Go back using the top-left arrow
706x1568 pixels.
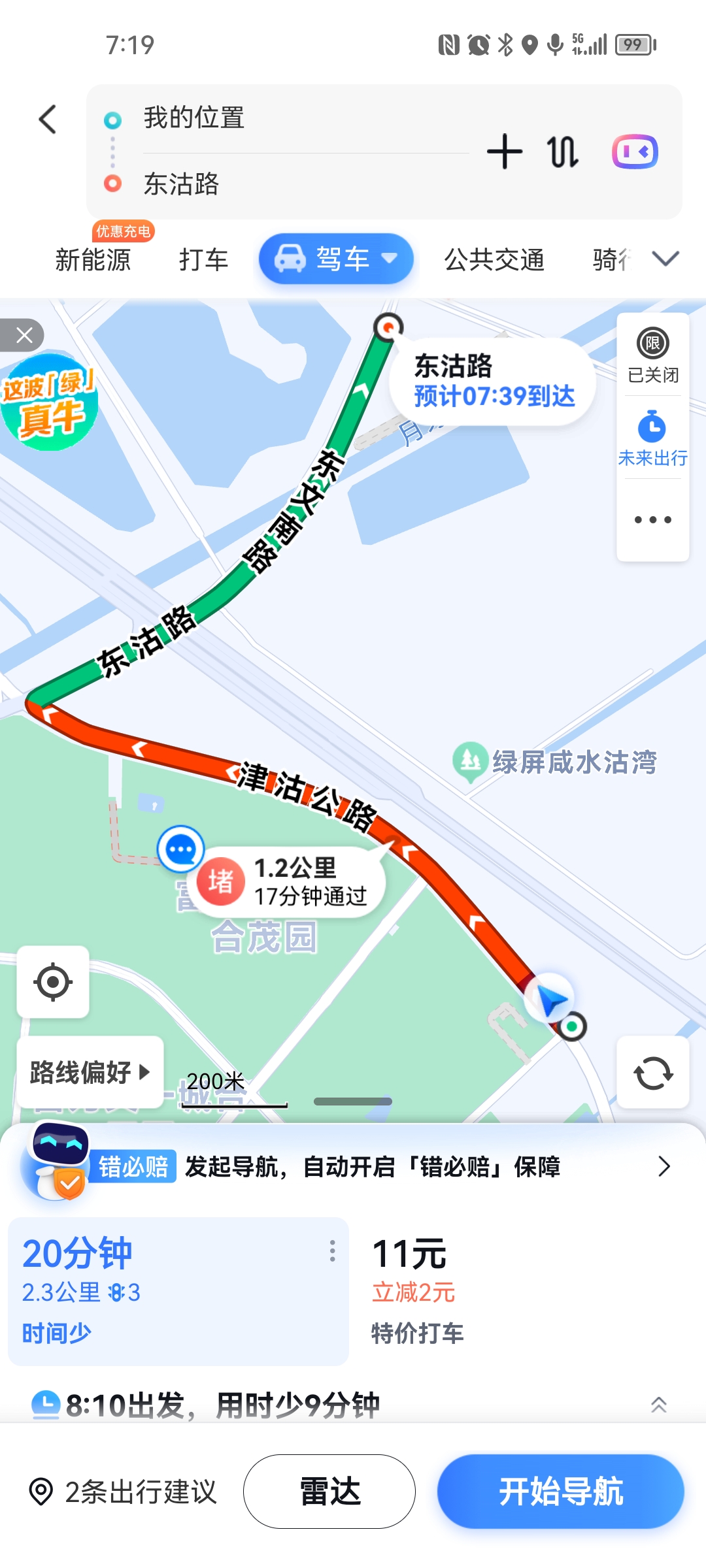click(48, 120)
